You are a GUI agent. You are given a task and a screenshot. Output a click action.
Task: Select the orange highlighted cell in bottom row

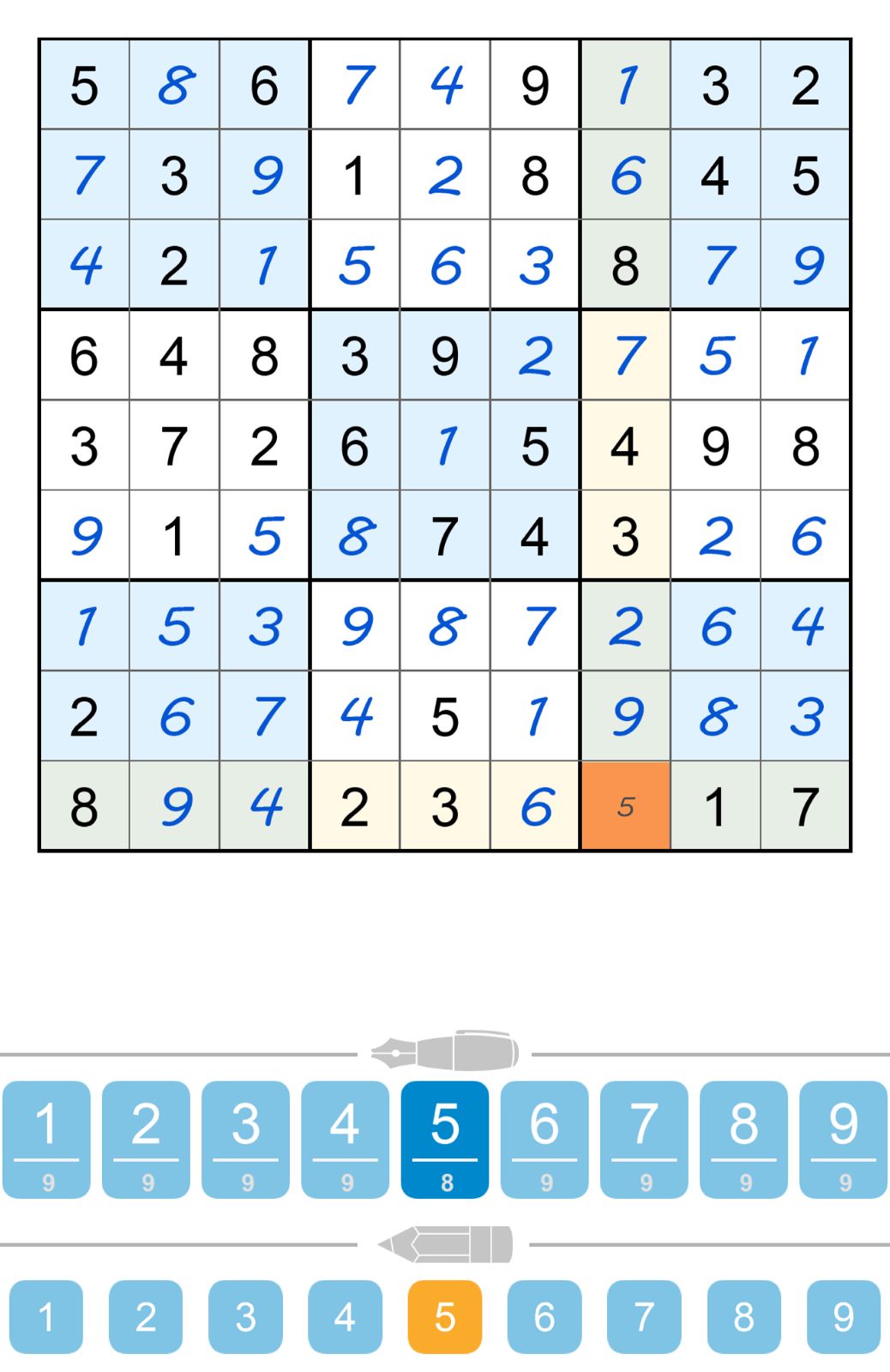coord(626,804)
